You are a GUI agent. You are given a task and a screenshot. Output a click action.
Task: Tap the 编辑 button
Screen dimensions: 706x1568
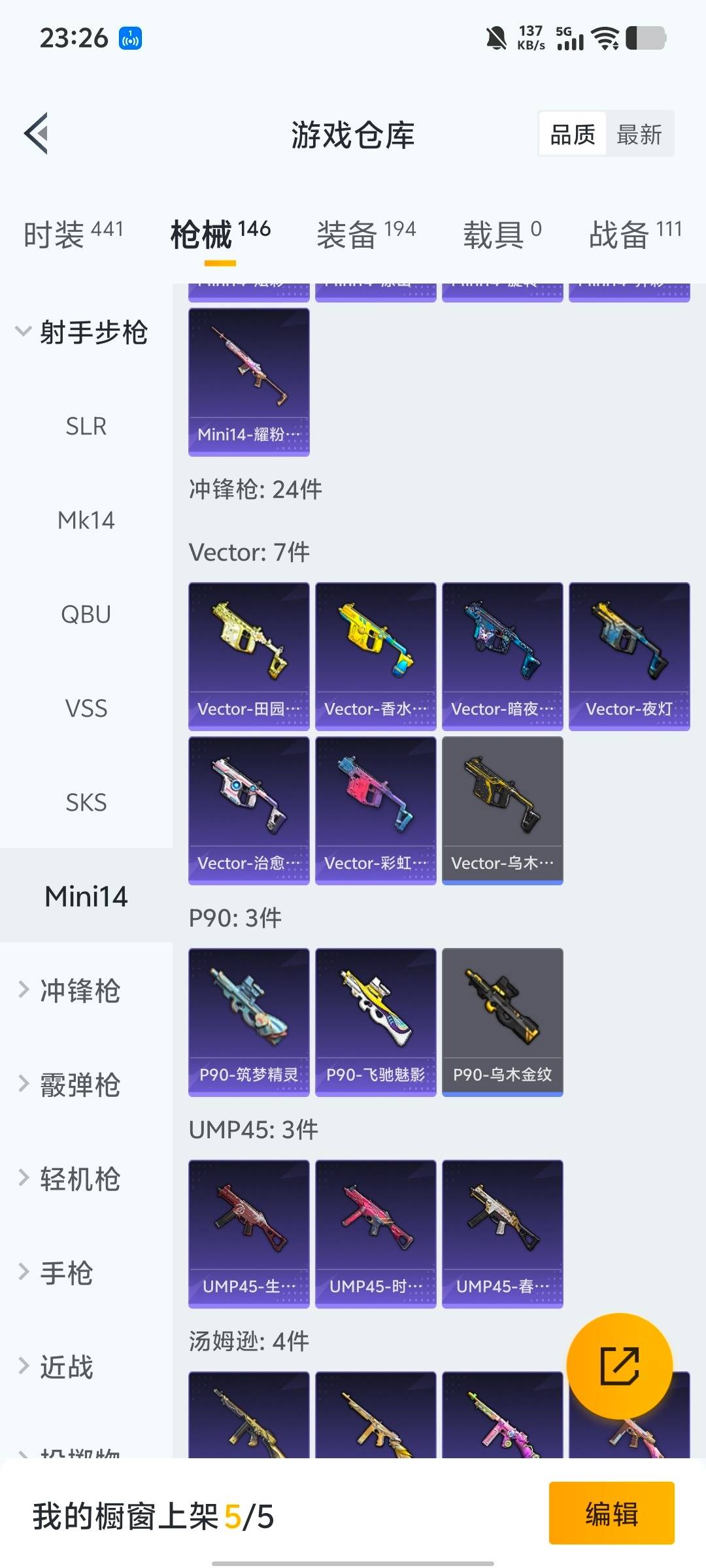click(612, 1516)
